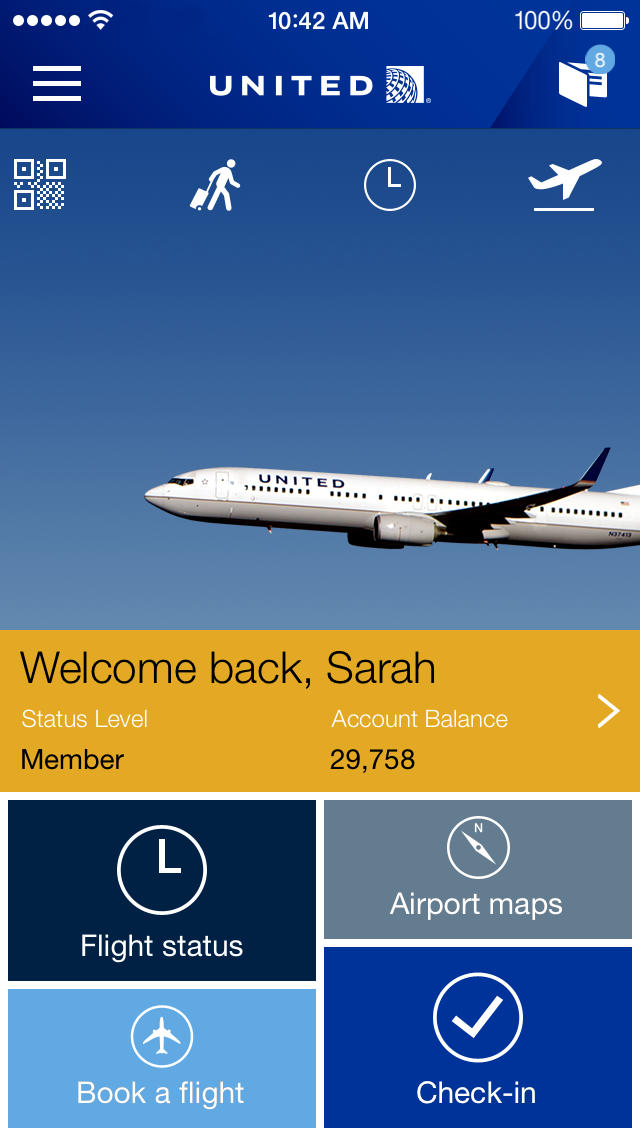
Task: Open the wallet with 8 items
Action: (583, 82)
